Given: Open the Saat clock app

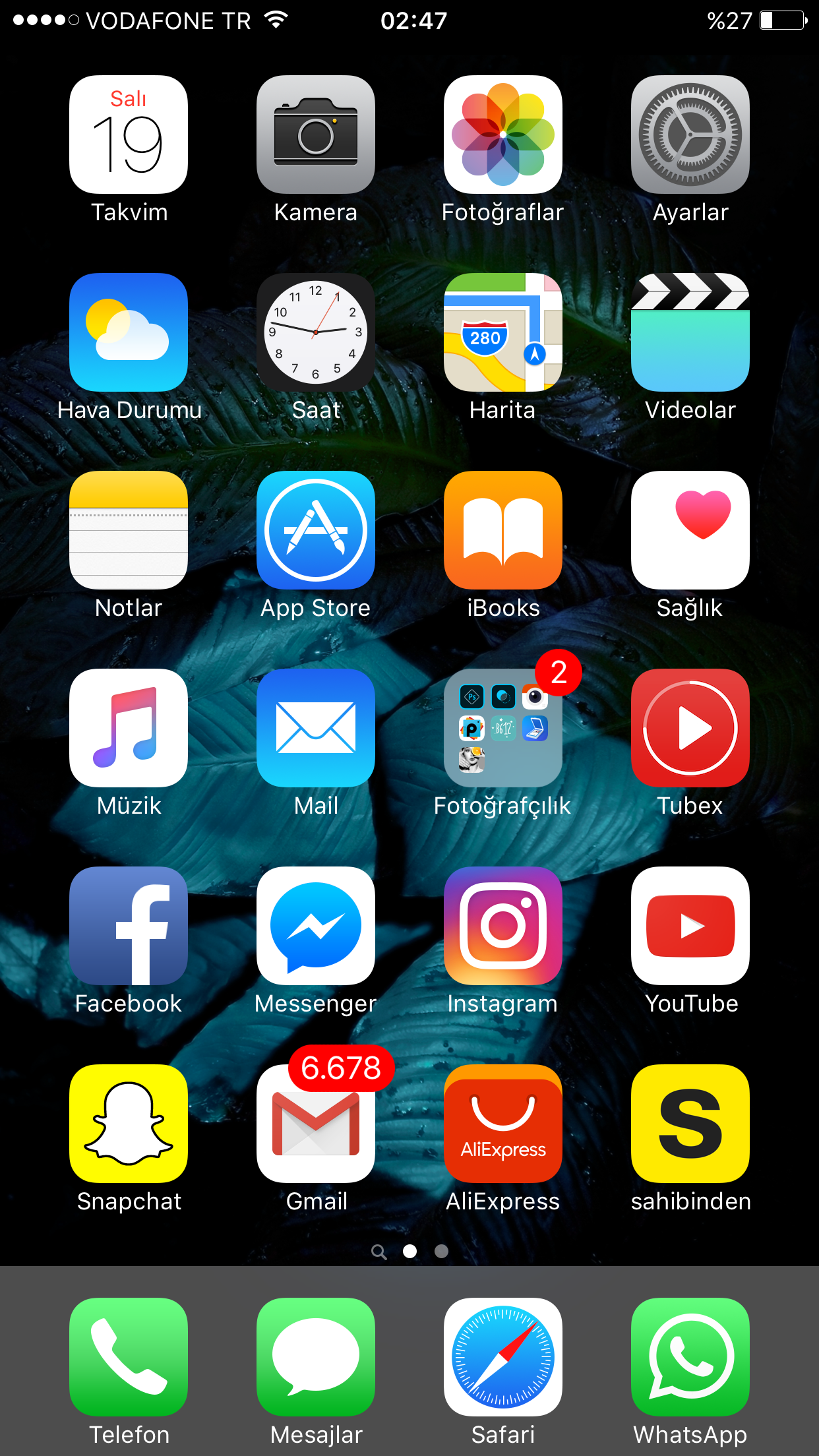Looking at the screenshot, I should tap(316, 332).
